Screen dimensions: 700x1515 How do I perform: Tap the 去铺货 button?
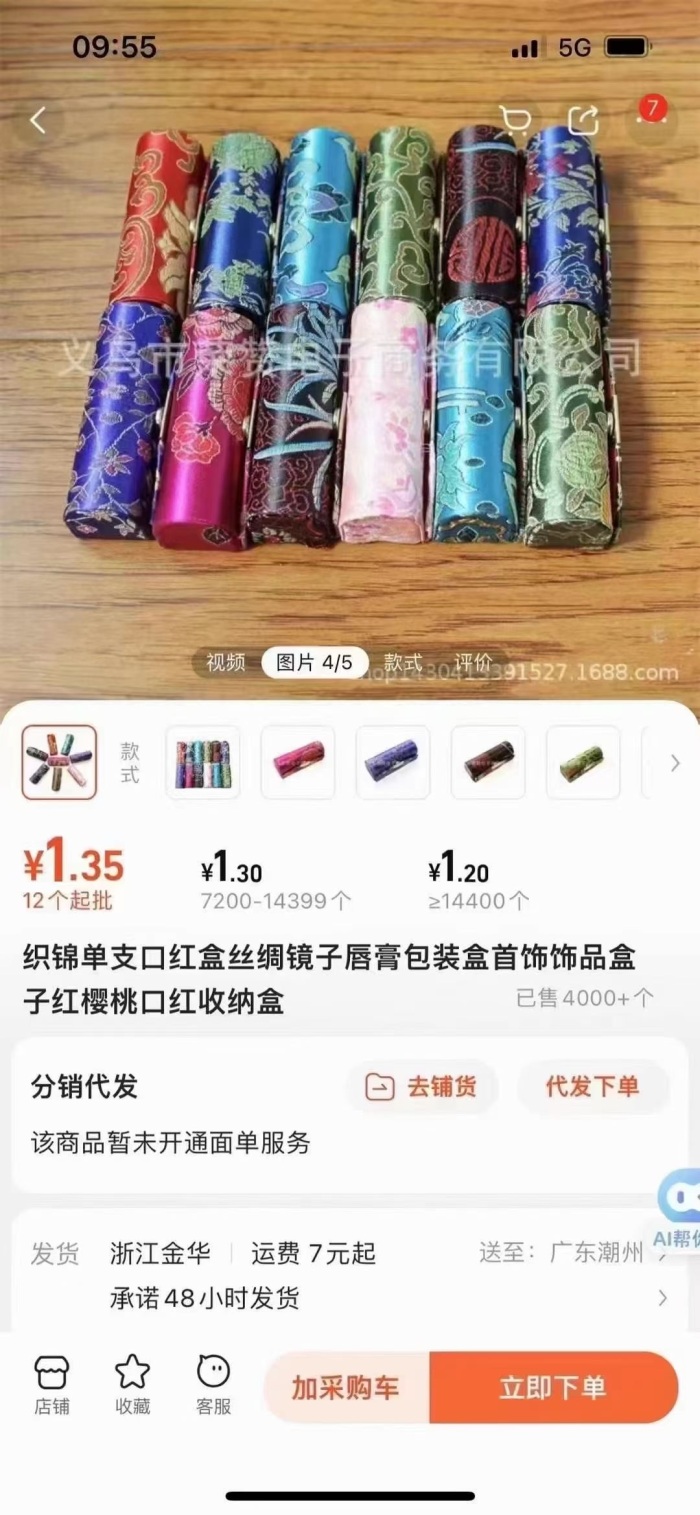click(x=423, y=1087)
